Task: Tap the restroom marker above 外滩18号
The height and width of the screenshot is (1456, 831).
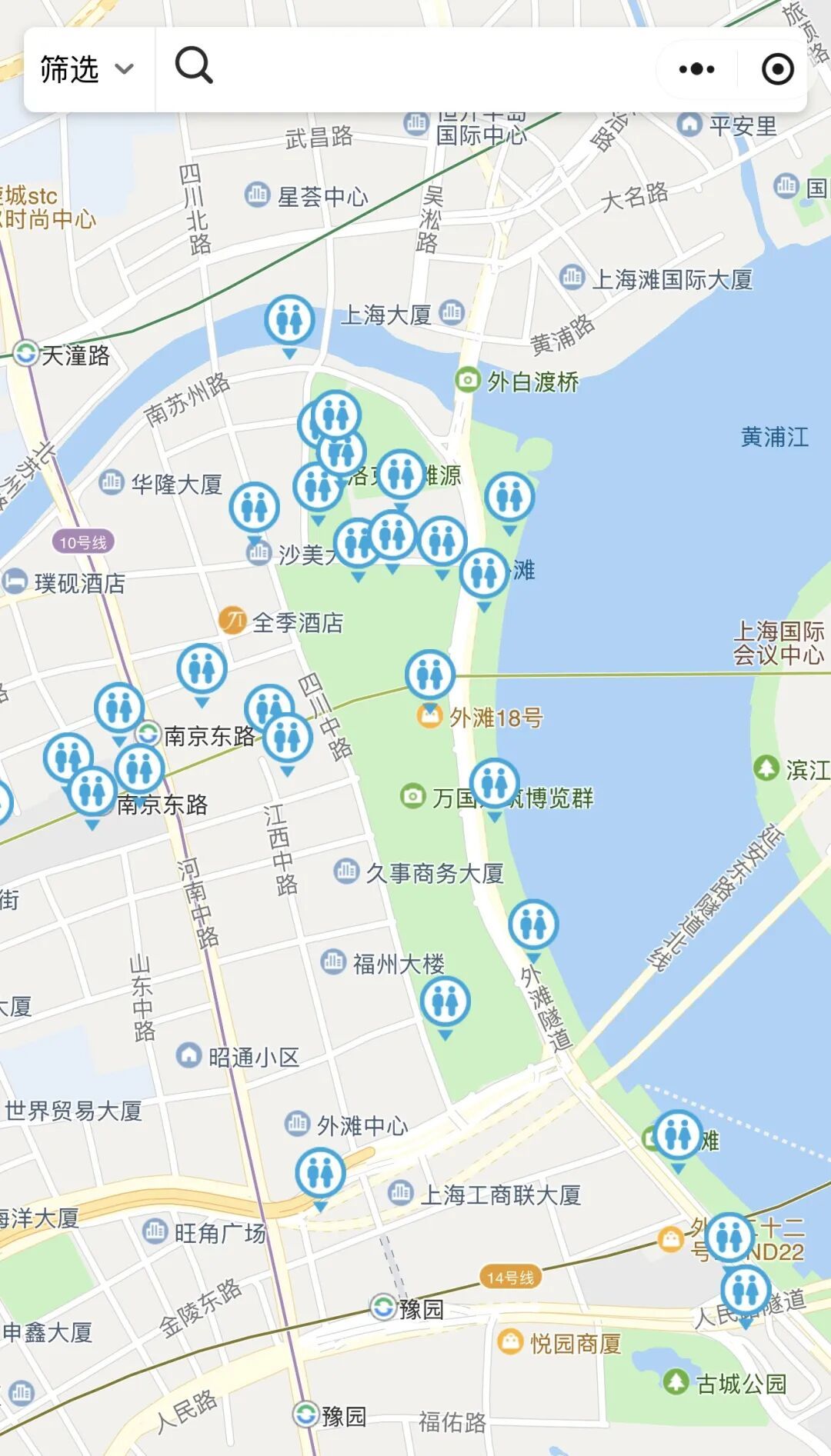Action: 429,675
